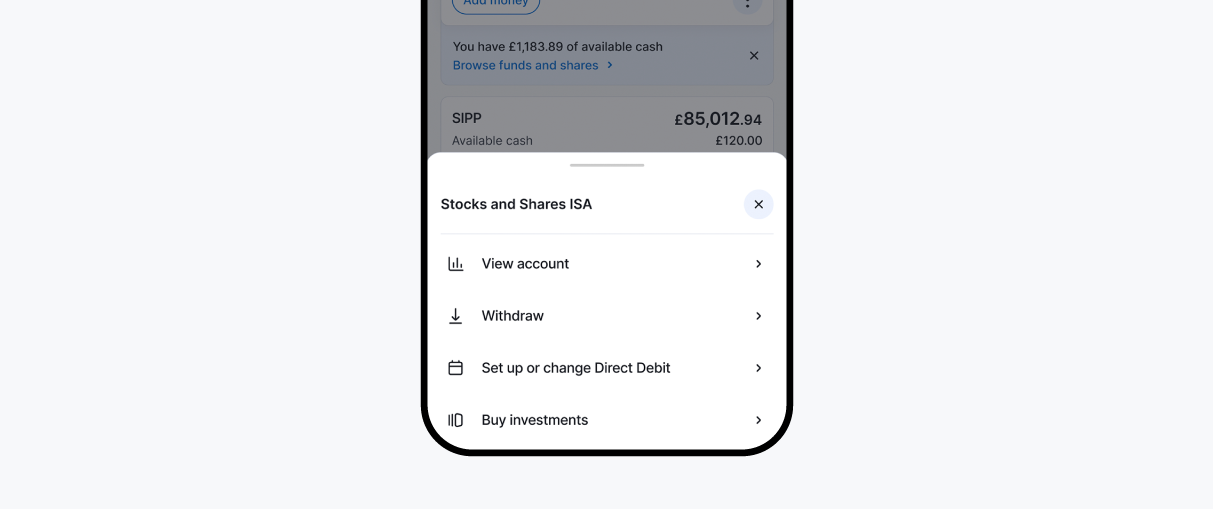
Task: Close the Stocks and Shares ISA sheet
Action: (758, 204)
